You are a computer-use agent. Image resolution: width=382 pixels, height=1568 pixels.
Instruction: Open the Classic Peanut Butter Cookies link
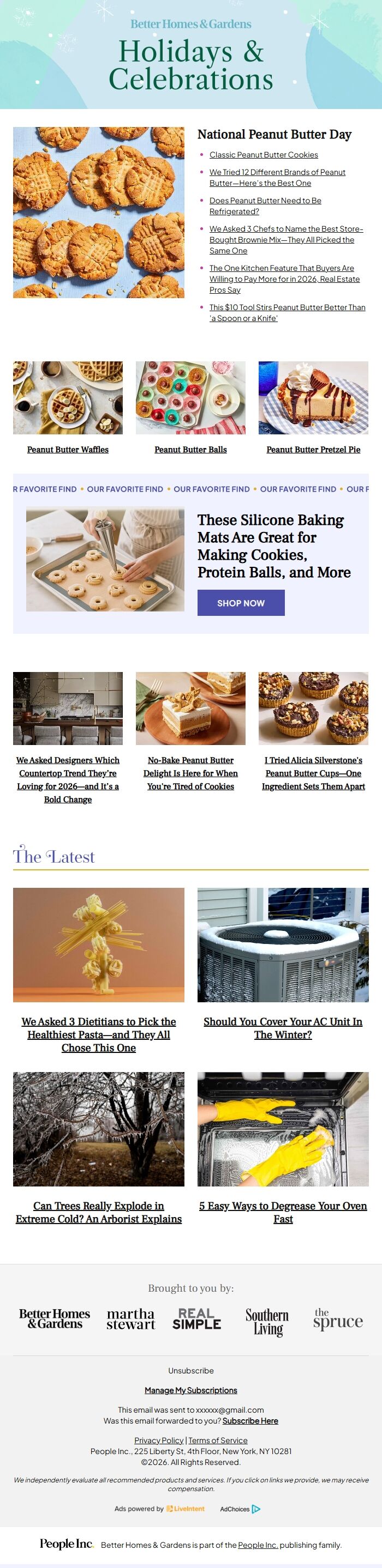(x=263, y=155)
